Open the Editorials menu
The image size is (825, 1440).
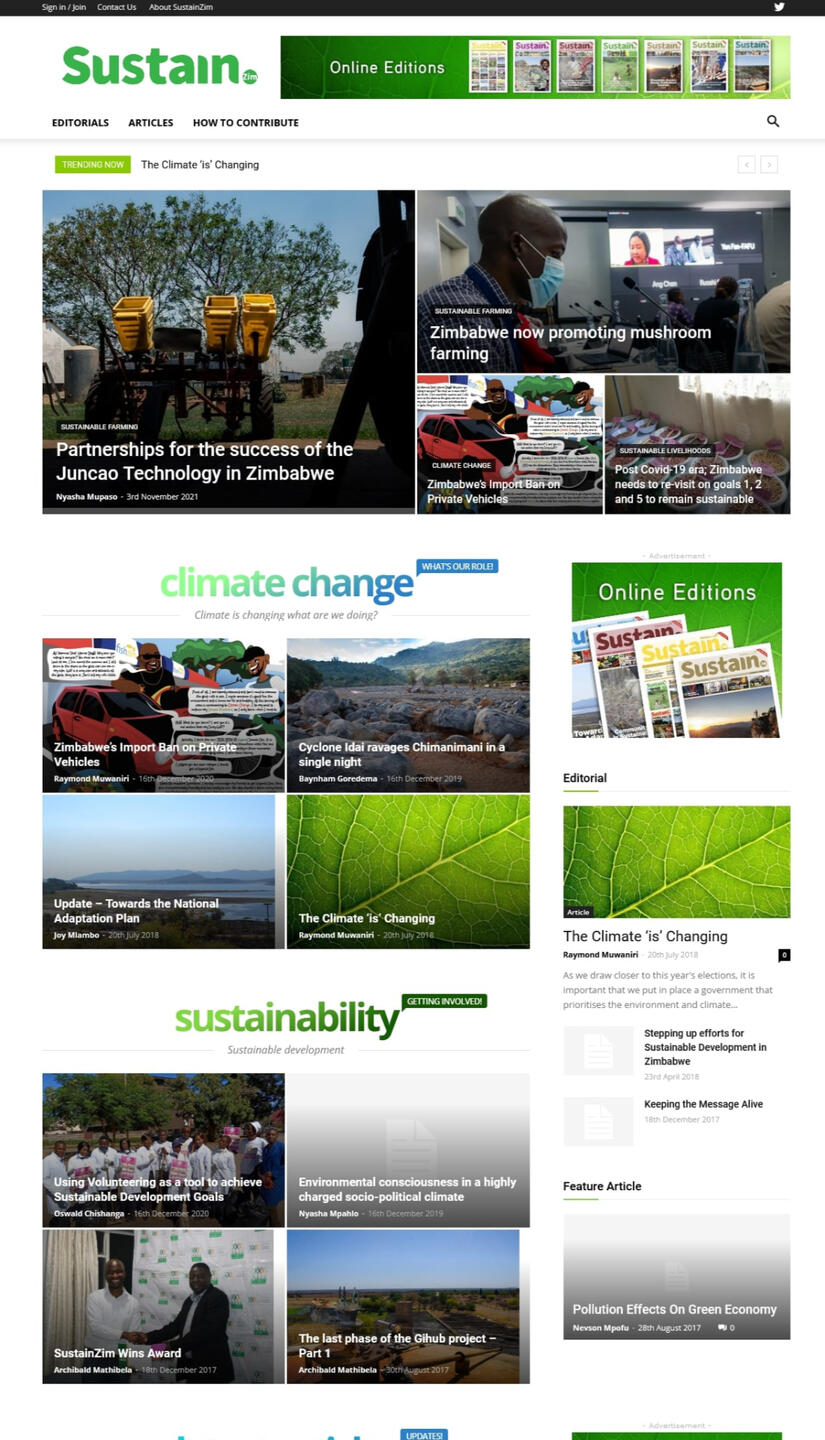[x=80, y=123]
